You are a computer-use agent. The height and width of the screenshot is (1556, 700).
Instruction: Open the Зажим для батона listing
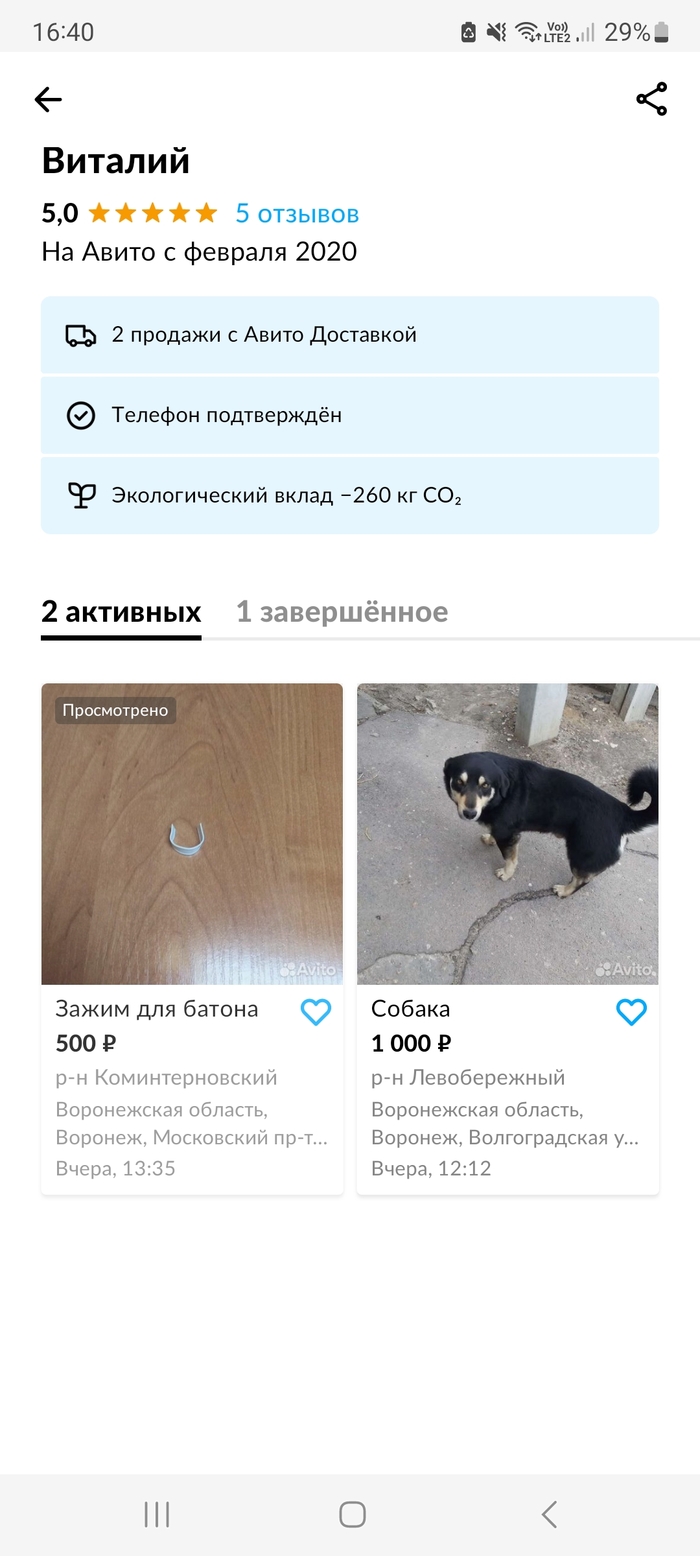point(192,834)
